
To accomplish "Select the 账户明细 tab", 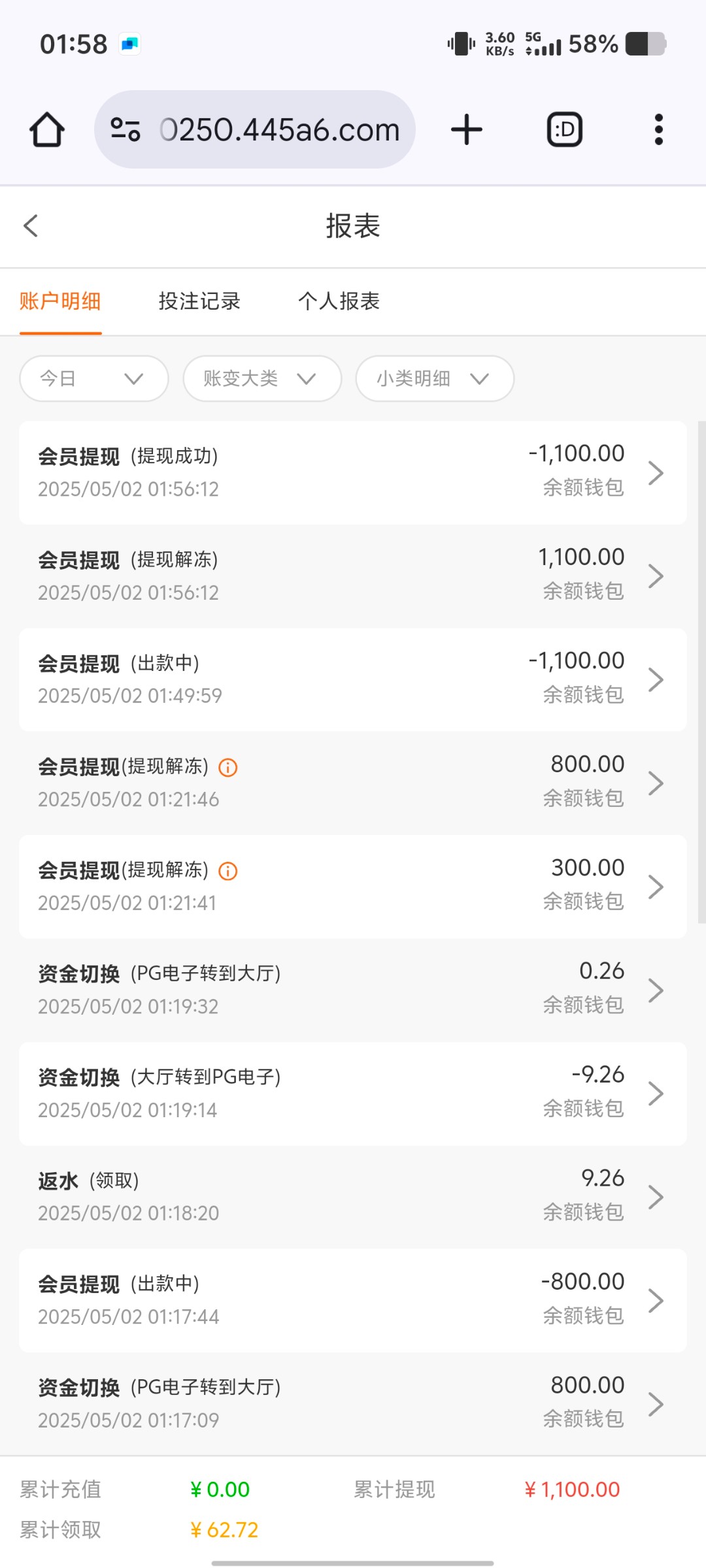I will click(60, 301).
